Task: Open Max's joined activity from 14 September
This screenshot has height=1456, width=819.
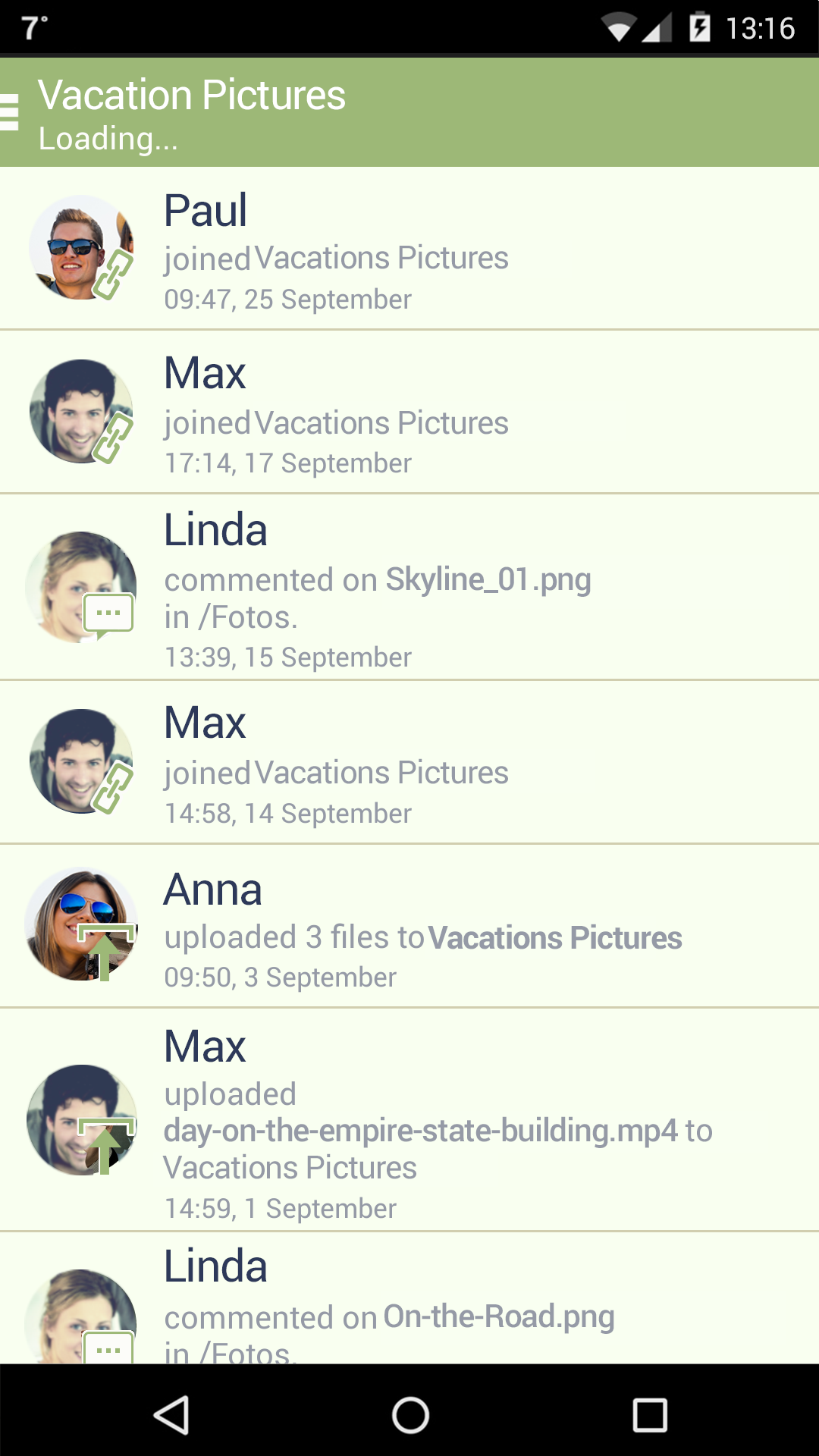Action: [x=409, y=762]
